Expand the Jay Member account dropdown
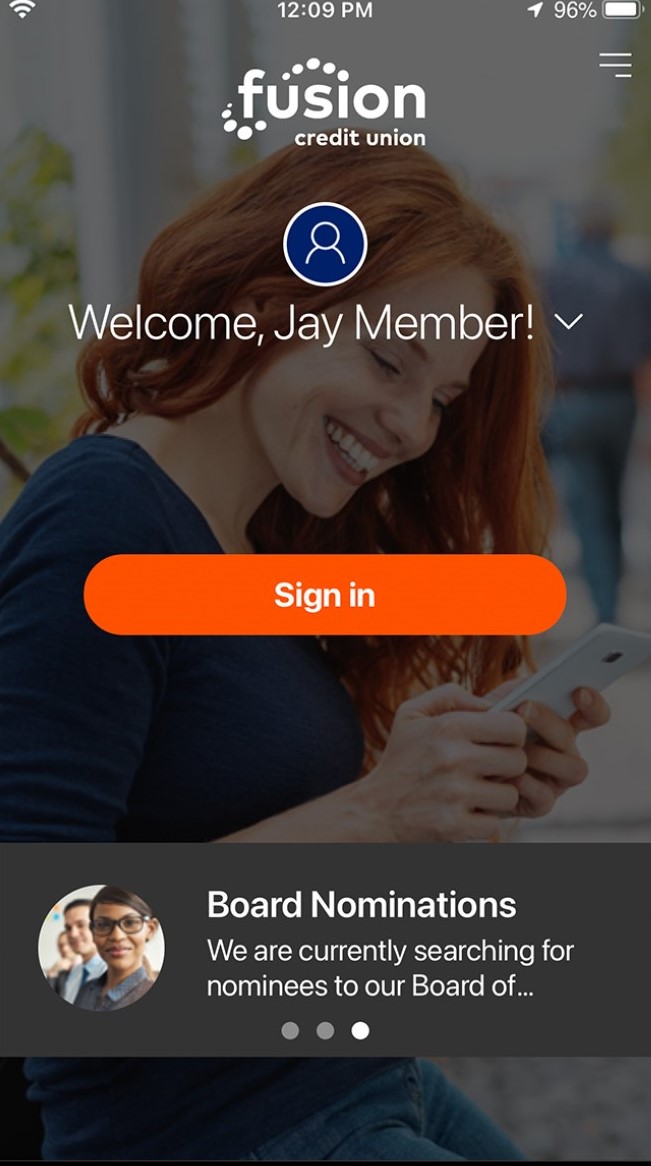 (568, 322)
